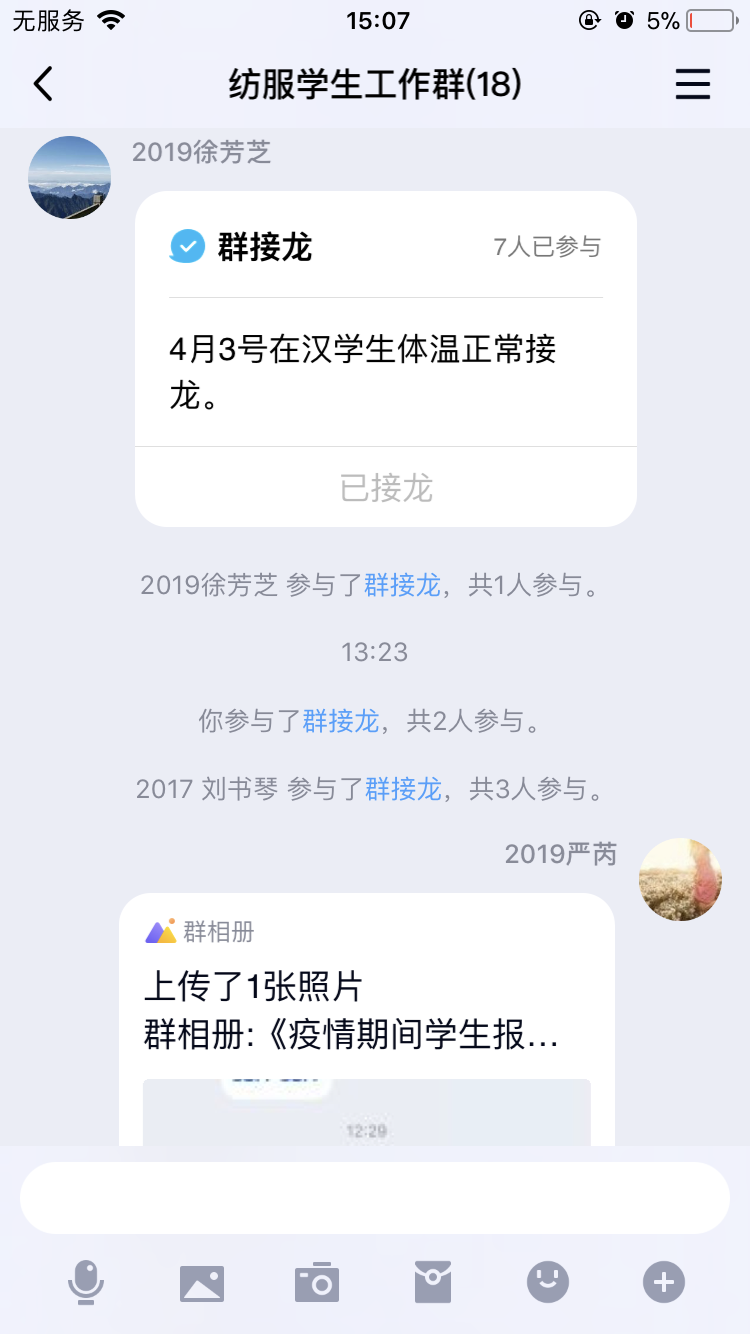View 2019严芮's avatar profile

[681, 880]
